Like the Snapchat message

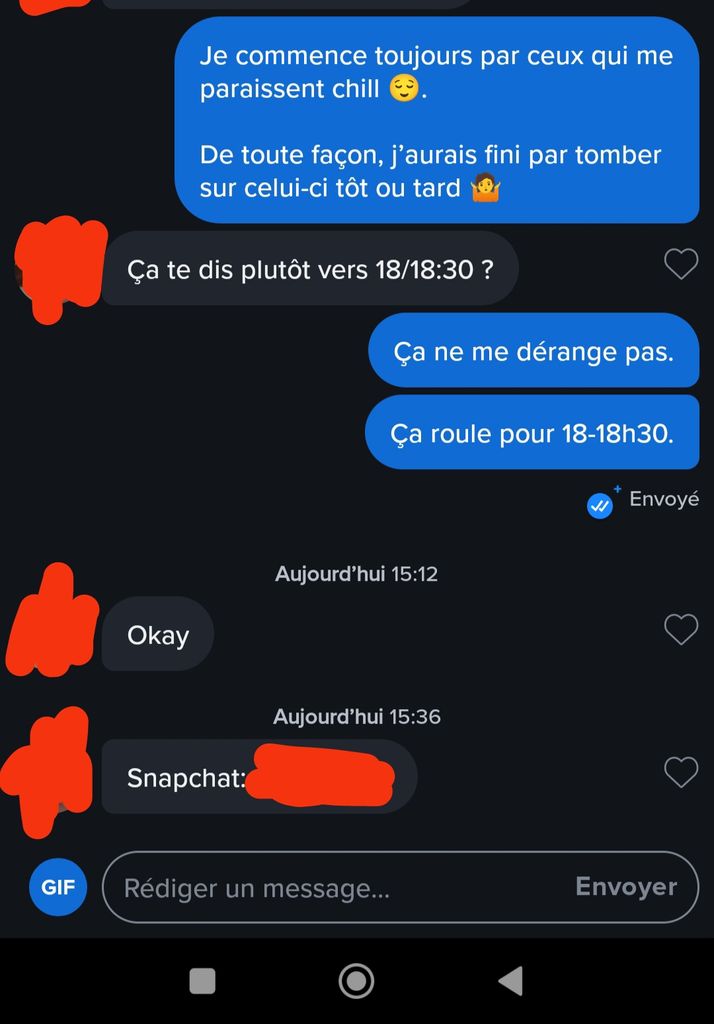681,772
